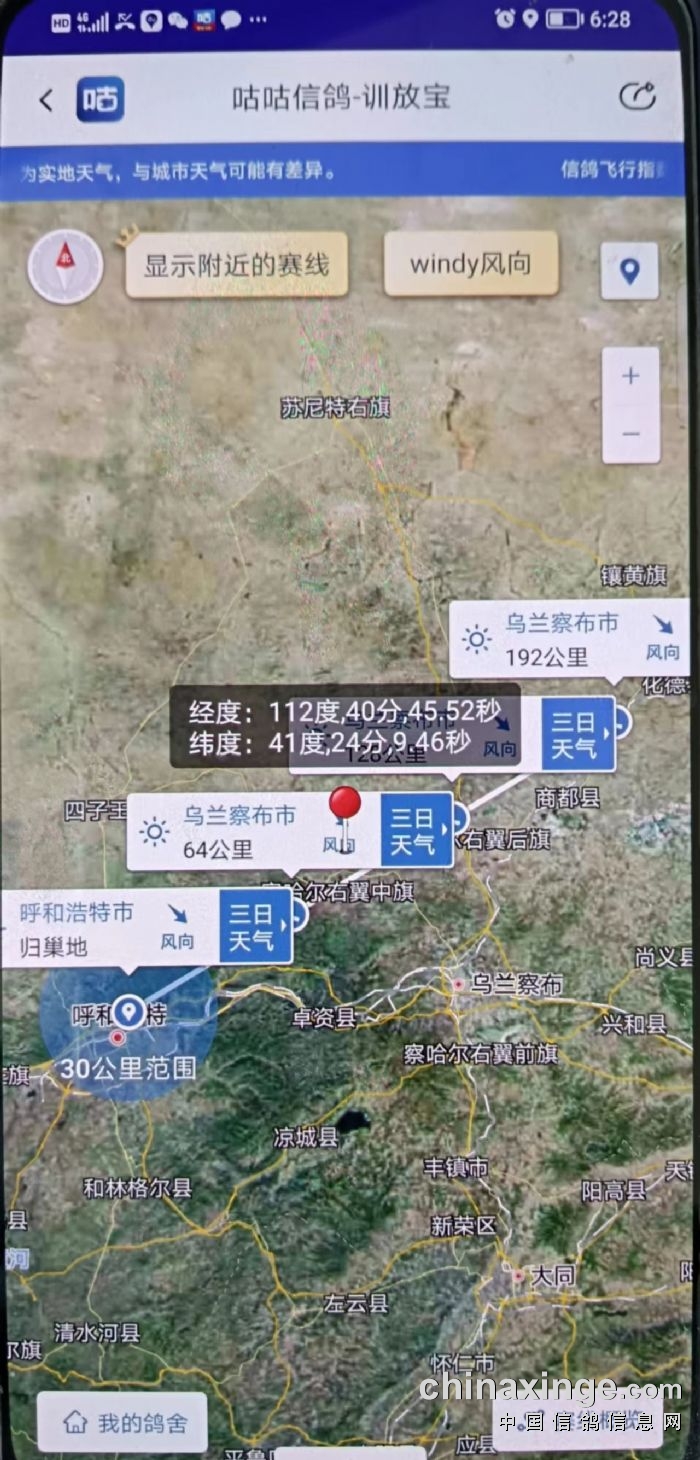Open 风向 on the 192公里 乌兰察布市 card
The image size is (700, 1460).
tap(661, 637)
